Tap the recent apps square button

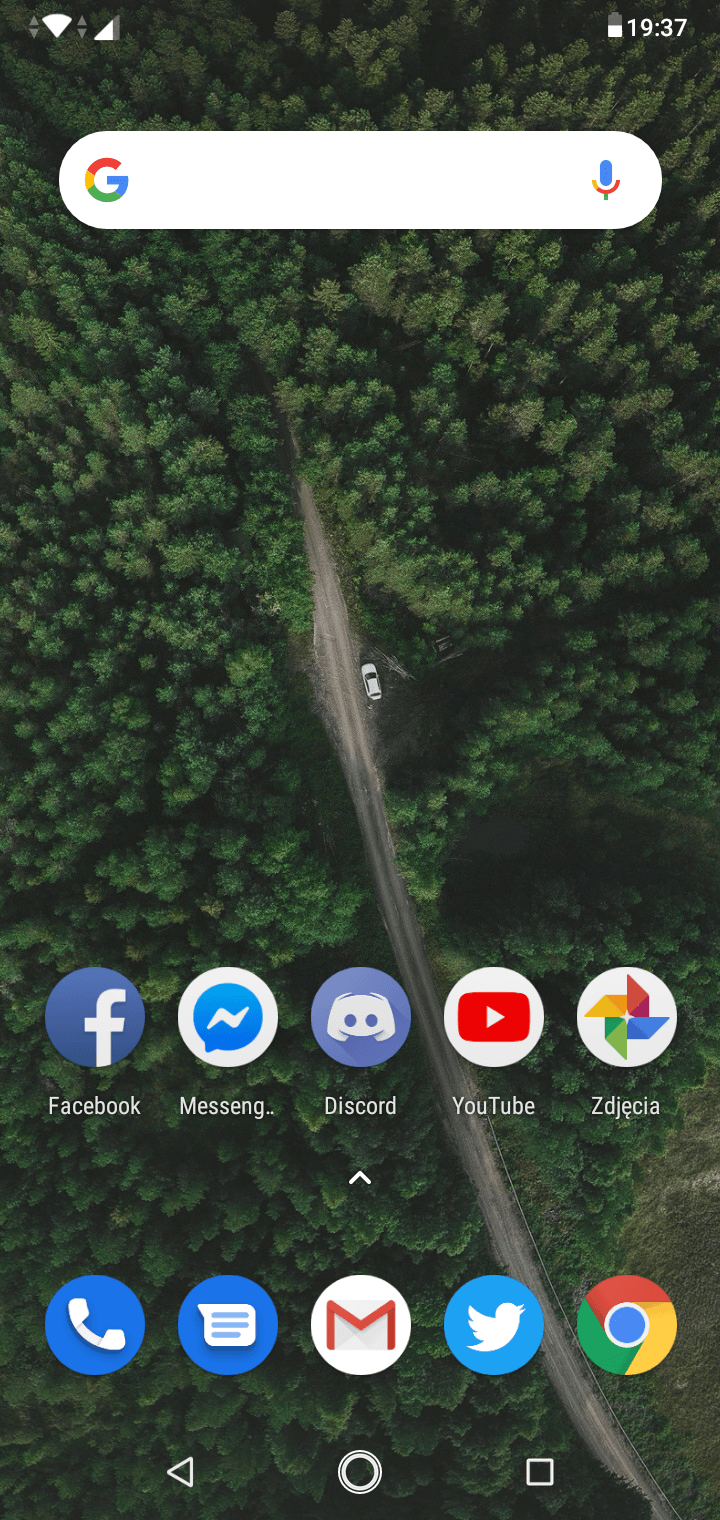pos(540,1471)
